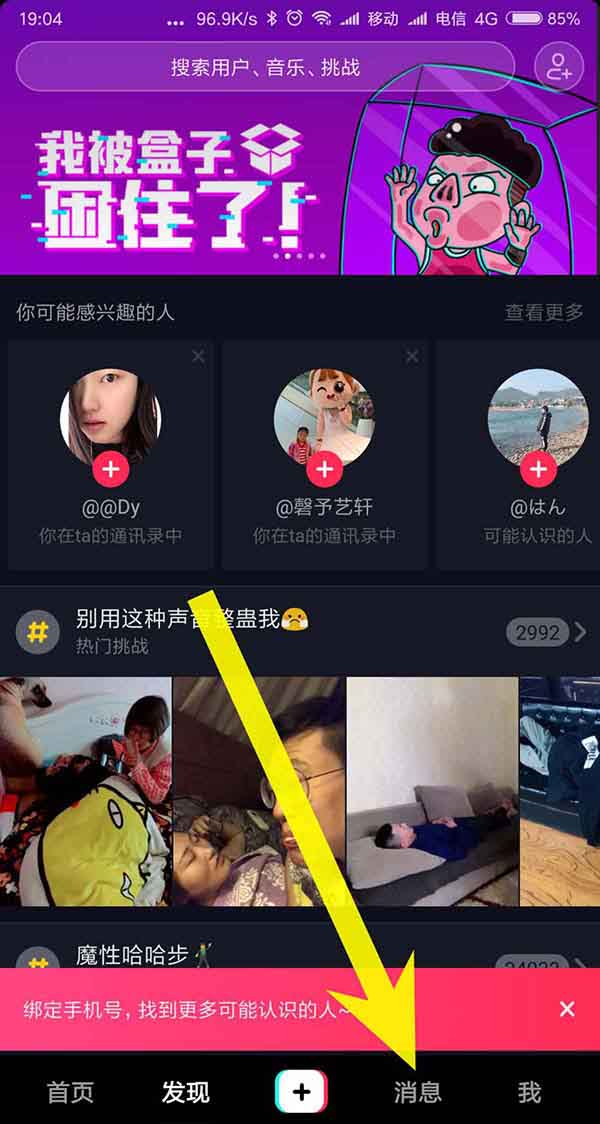Open the search box for users, music, challenges

265,68
